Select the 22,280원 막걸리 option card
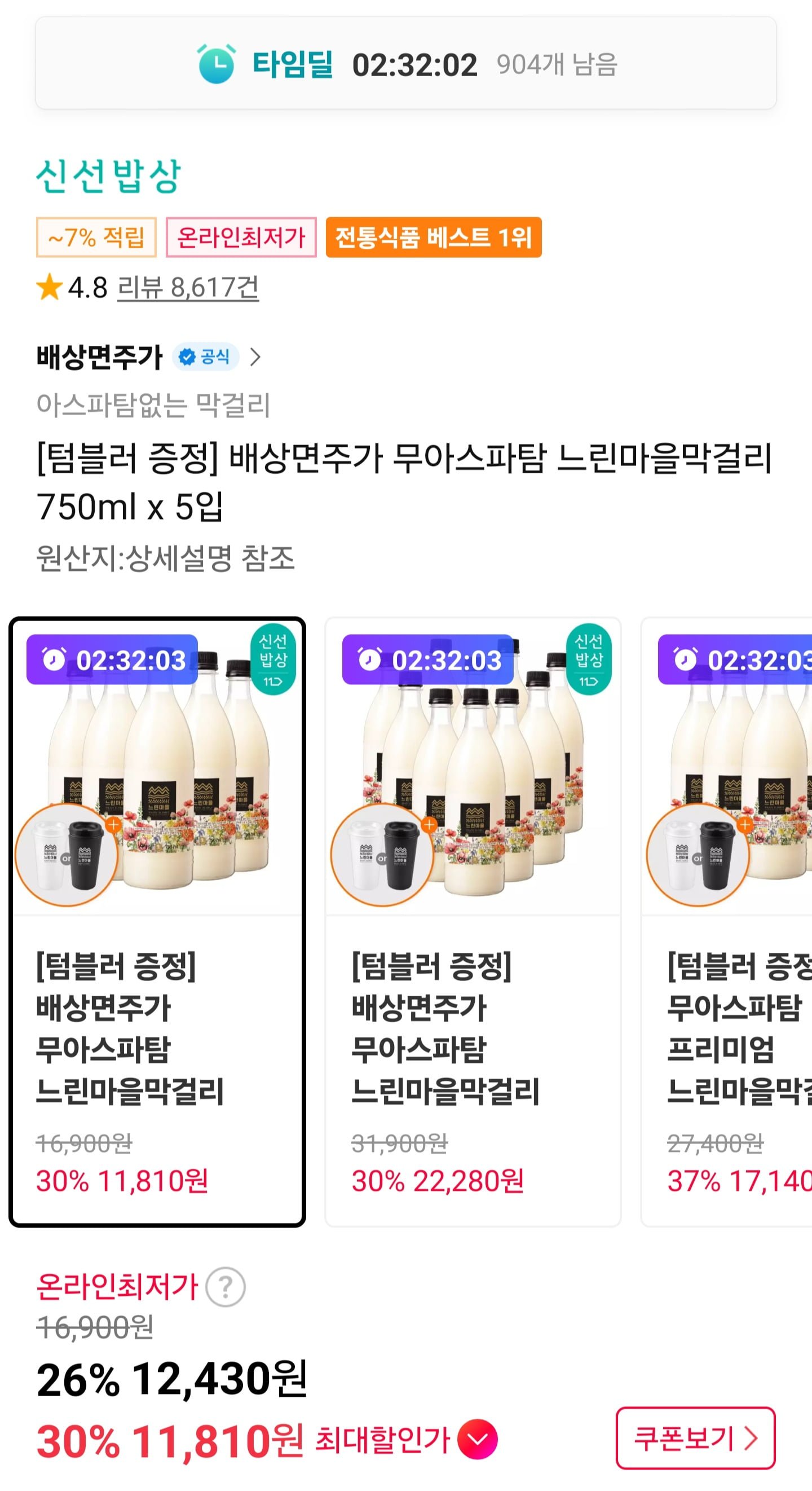 (473, 921)
